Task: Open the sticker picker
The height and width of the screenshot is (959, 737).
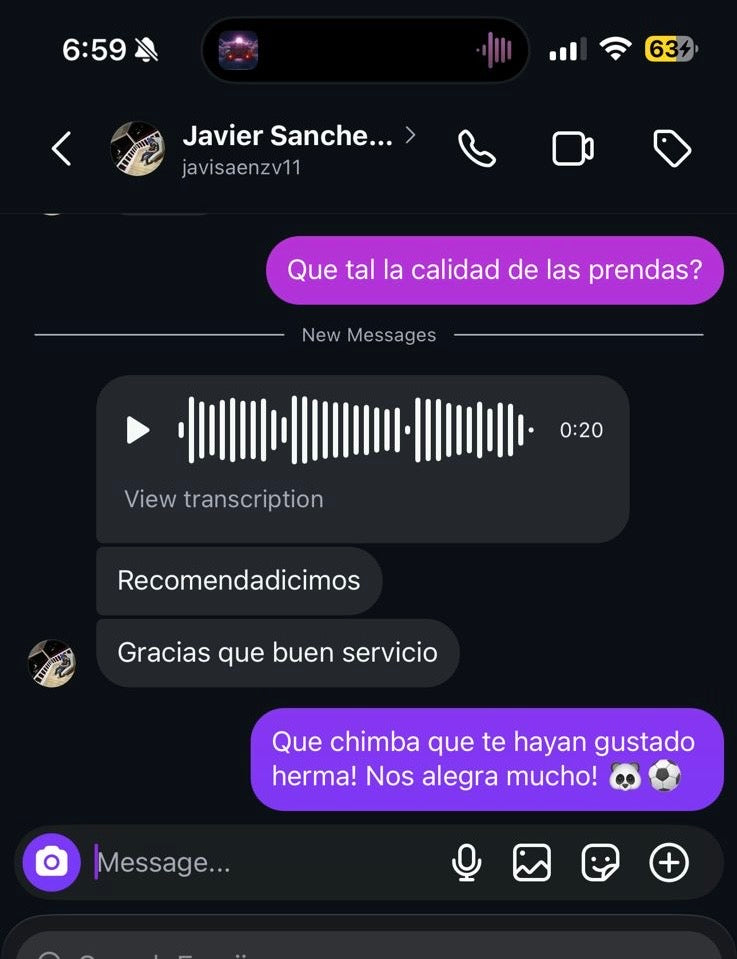Action: click(x=600, y=862)
